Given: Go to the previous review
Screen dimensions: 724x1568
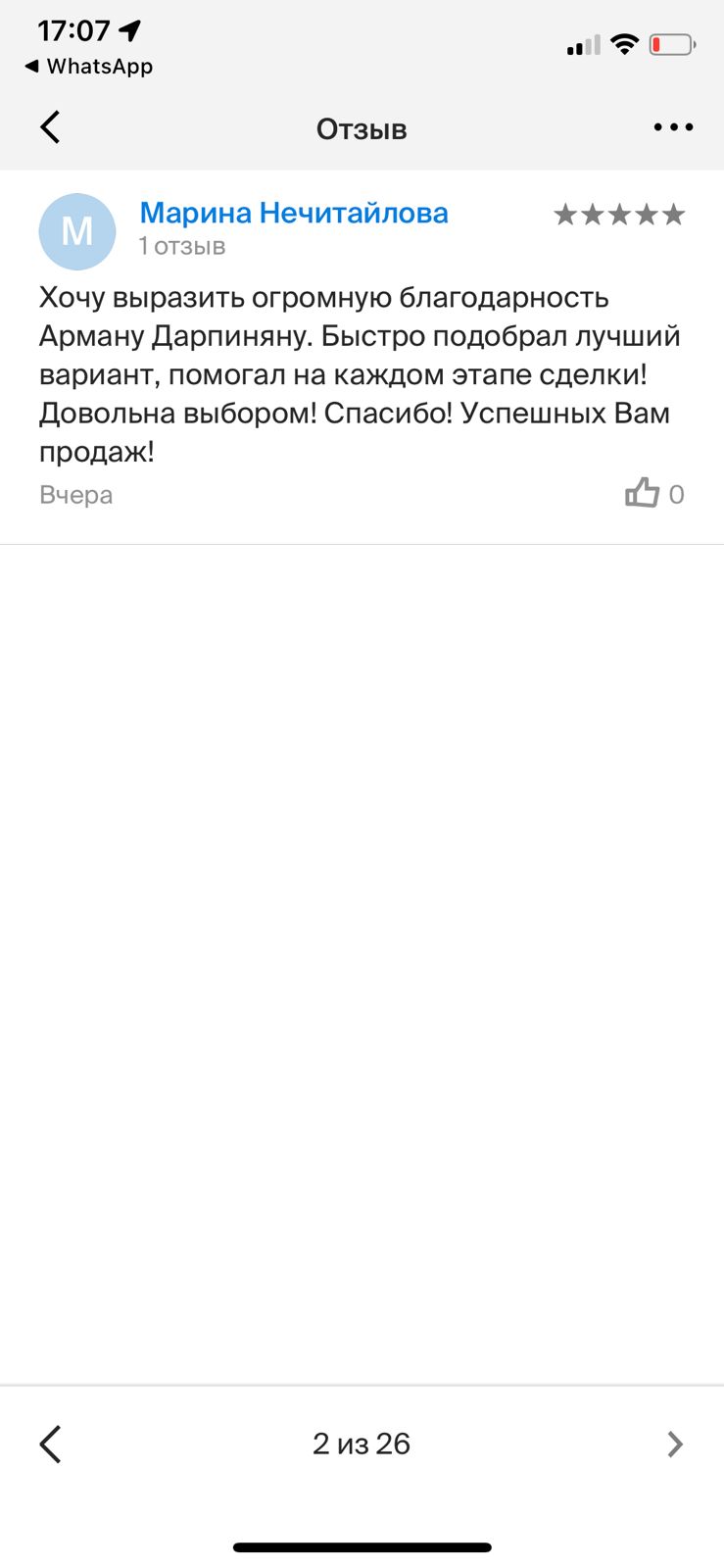Looking at the screenshot, I should coord(50,1444).
